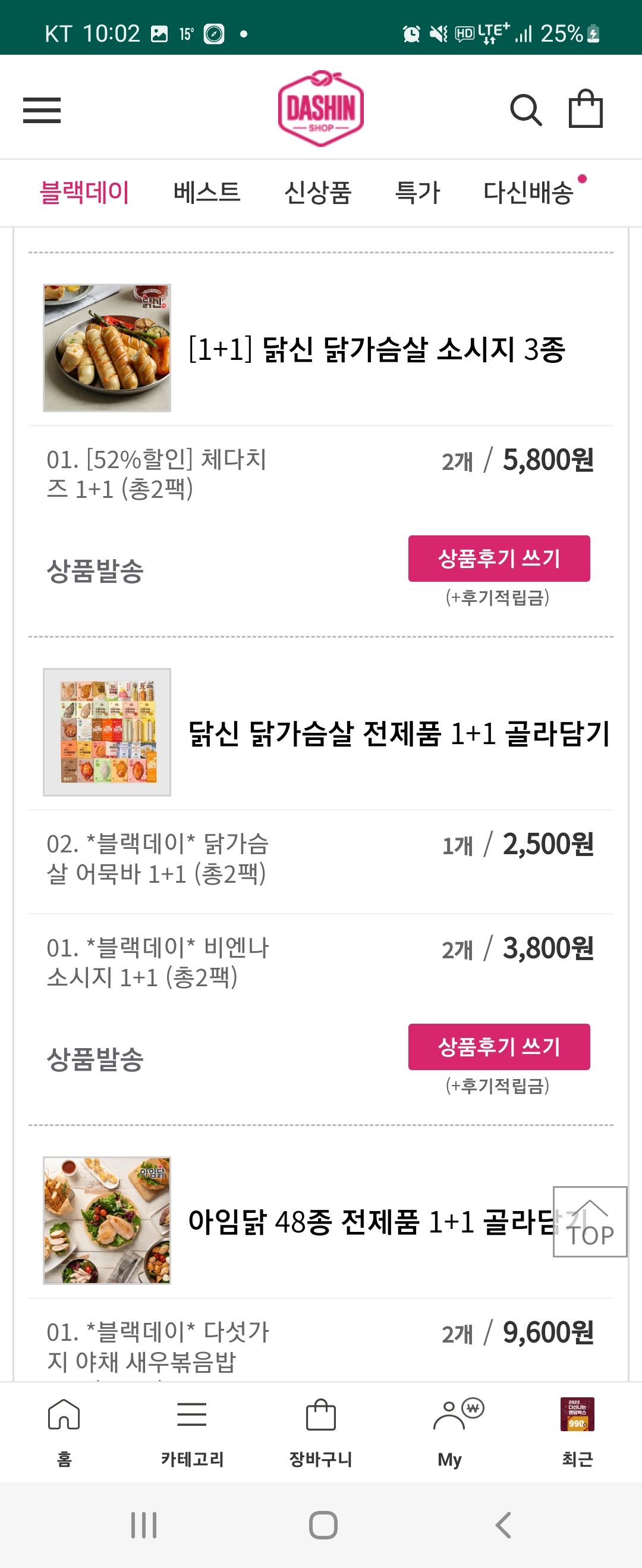
Task: Open the 최근 viewed items tab
Action: tap(577, 1431)
